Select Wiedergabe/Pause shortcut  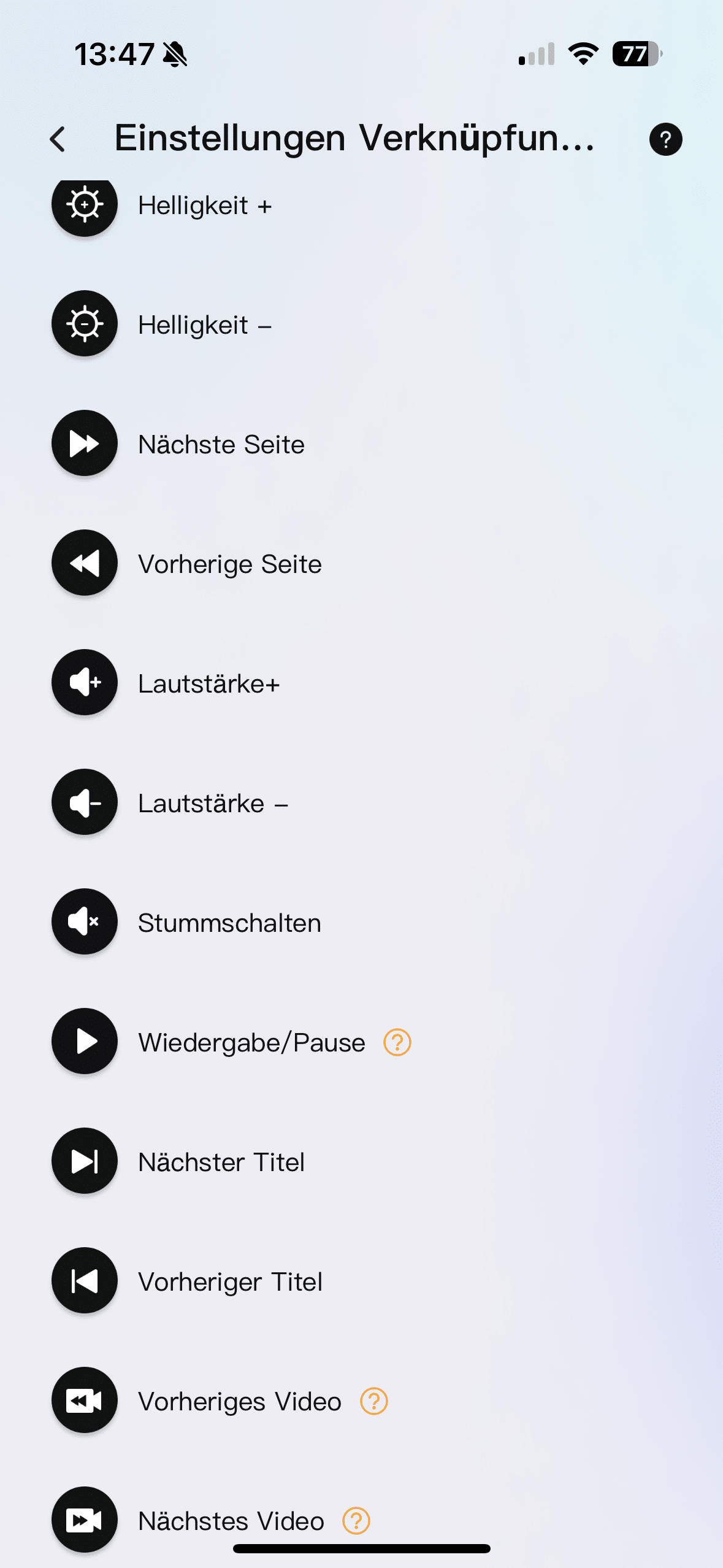[251, 1042]
